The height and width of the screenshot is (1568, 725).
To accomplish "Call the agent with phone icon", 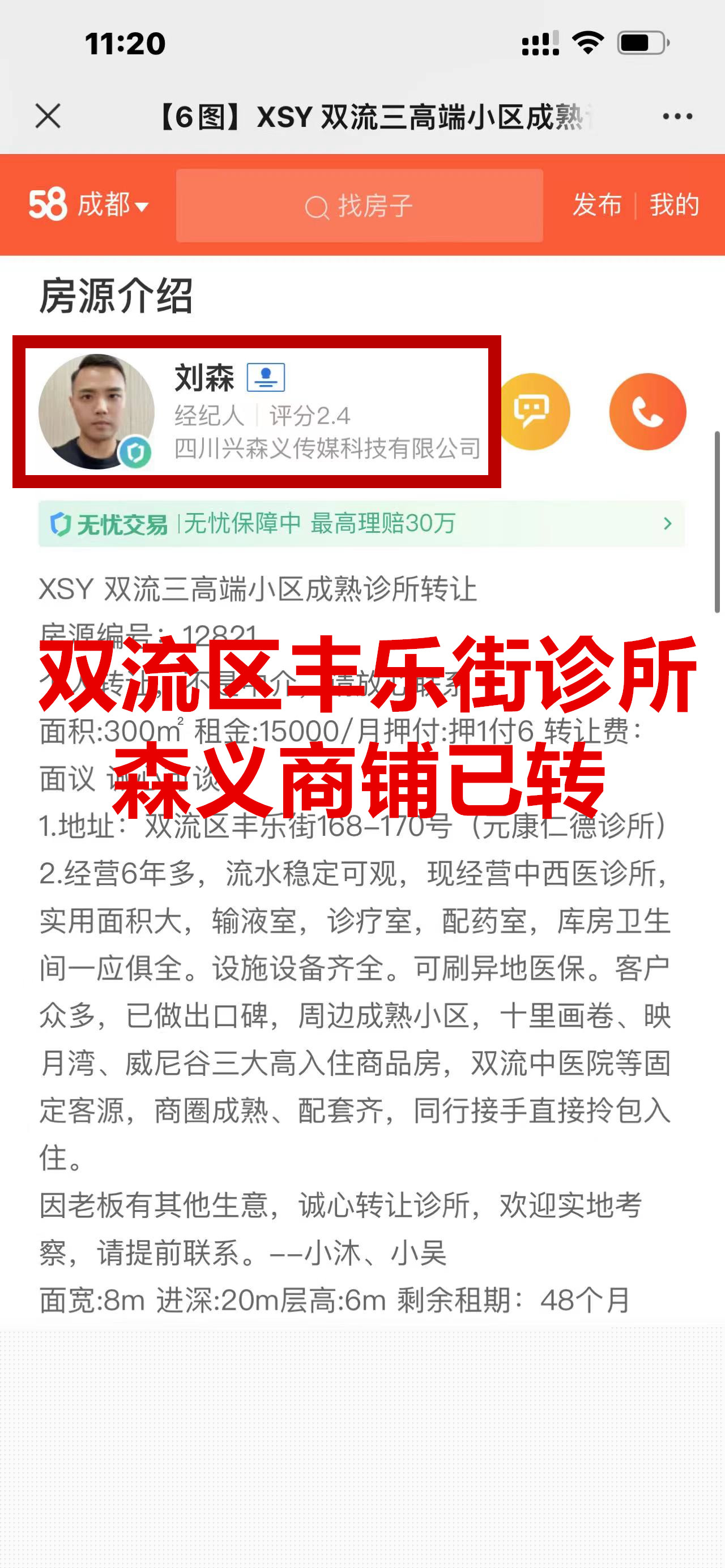I will (x=647, y=412).
